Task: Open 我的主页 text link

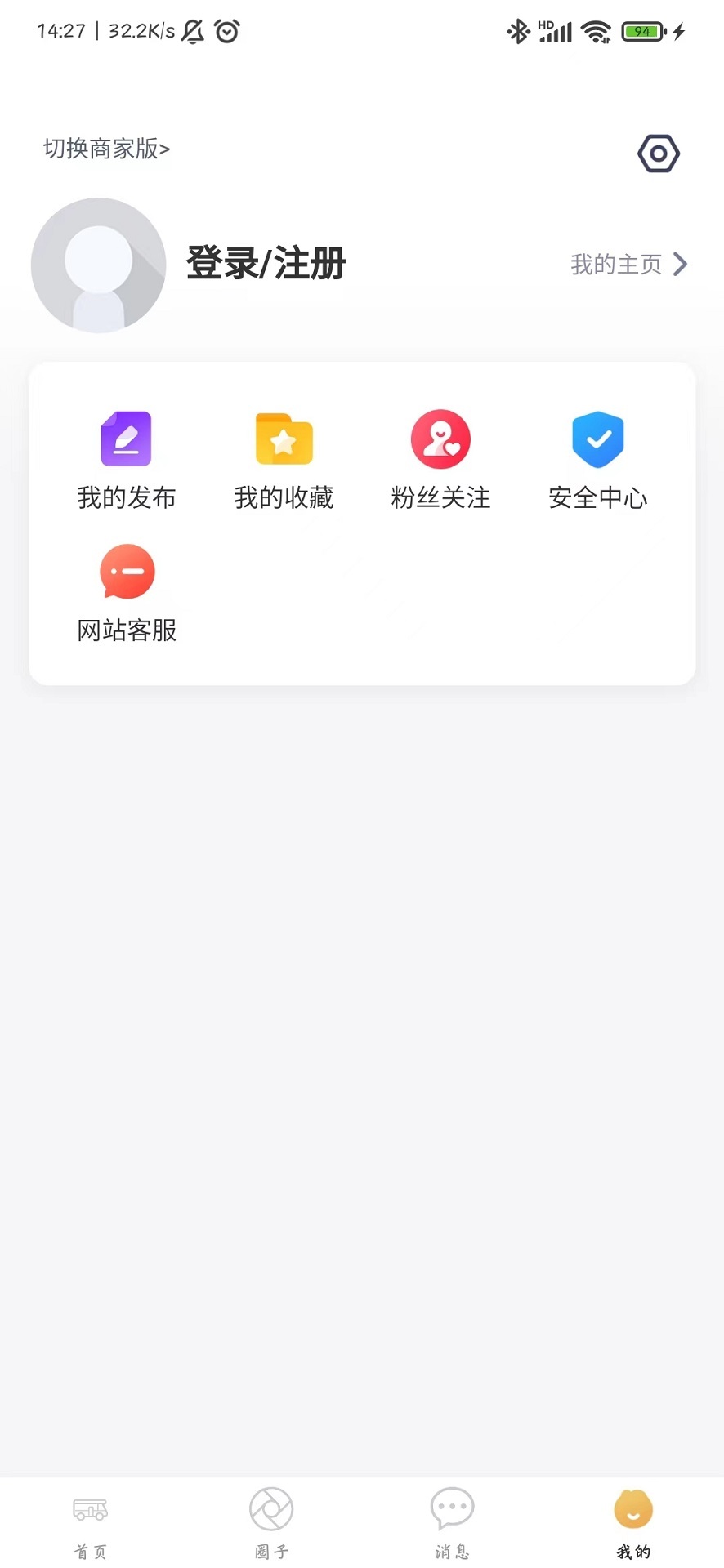Action: (615, 264)
